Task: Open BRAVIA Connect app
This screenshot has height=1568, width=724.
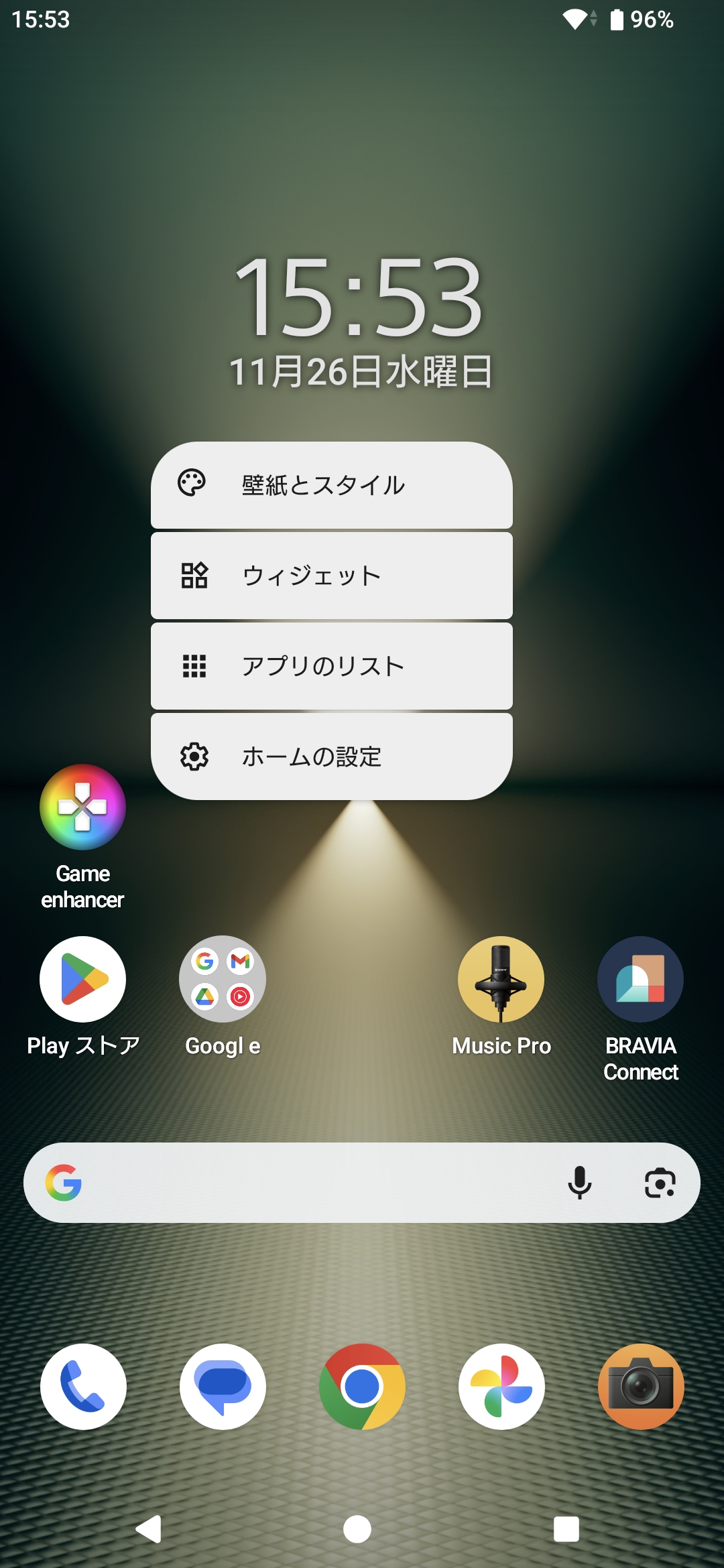Action: 640,979
